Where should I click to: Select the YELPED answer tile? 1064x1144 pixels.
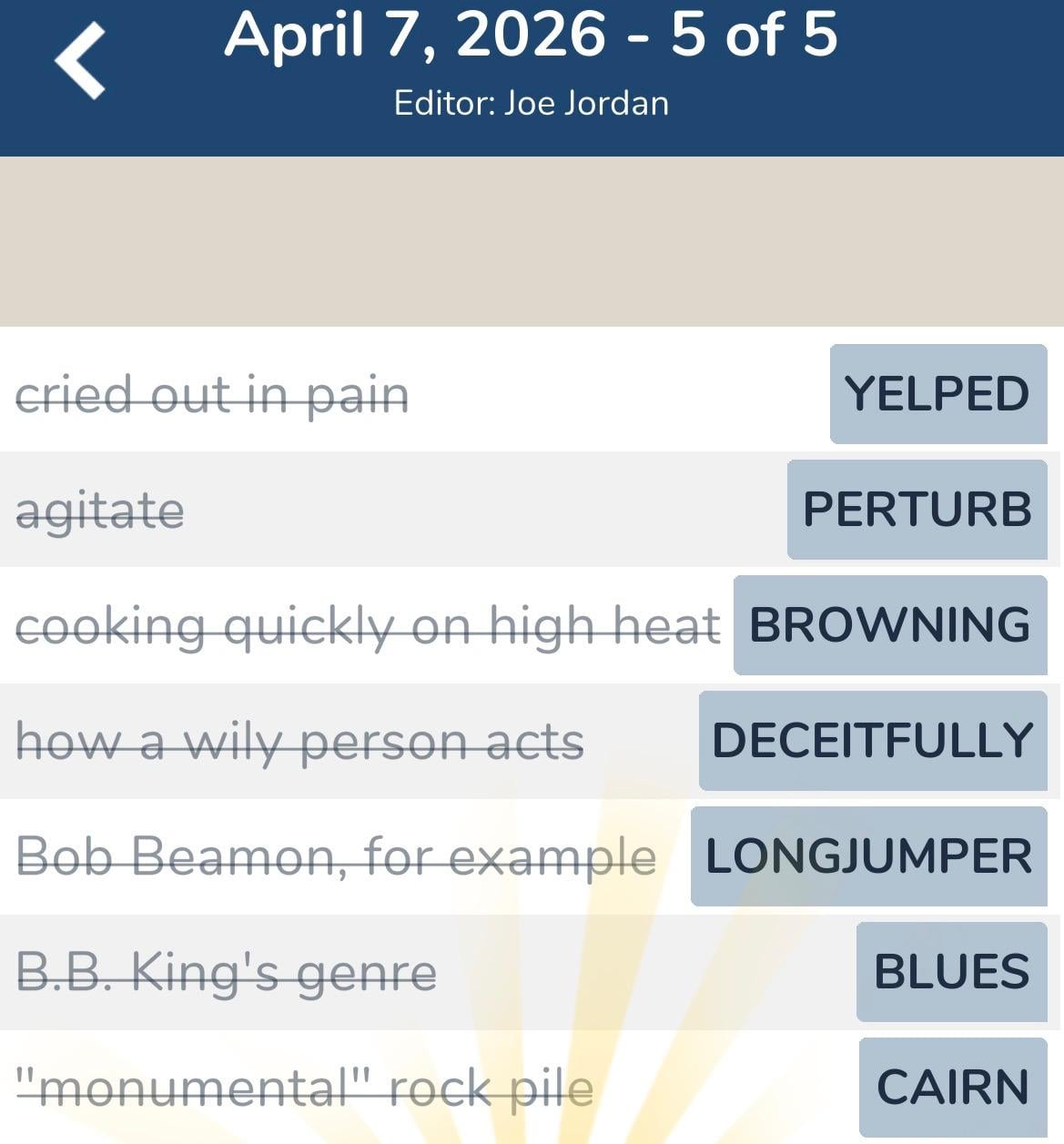(938, 395)
